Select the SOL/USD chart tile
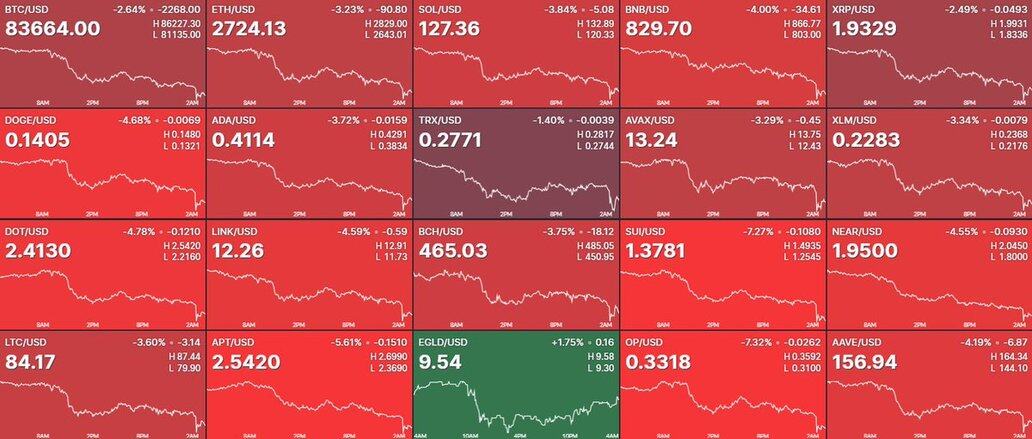 516,55
